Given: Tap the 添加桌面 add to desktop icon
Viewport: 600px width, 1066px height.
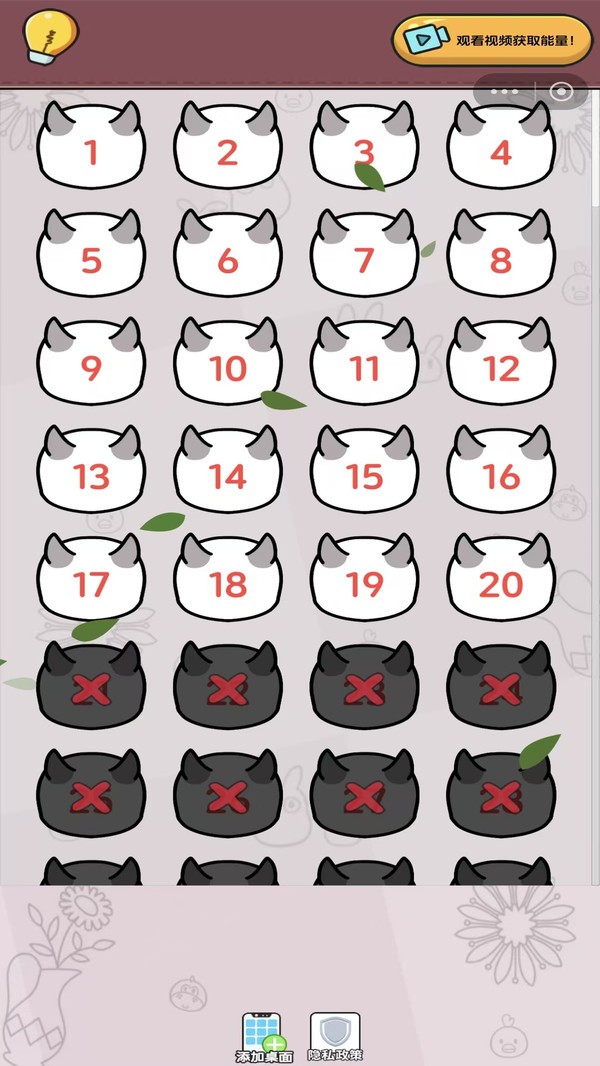Looking at the screenshot, I should (264, 1037).
